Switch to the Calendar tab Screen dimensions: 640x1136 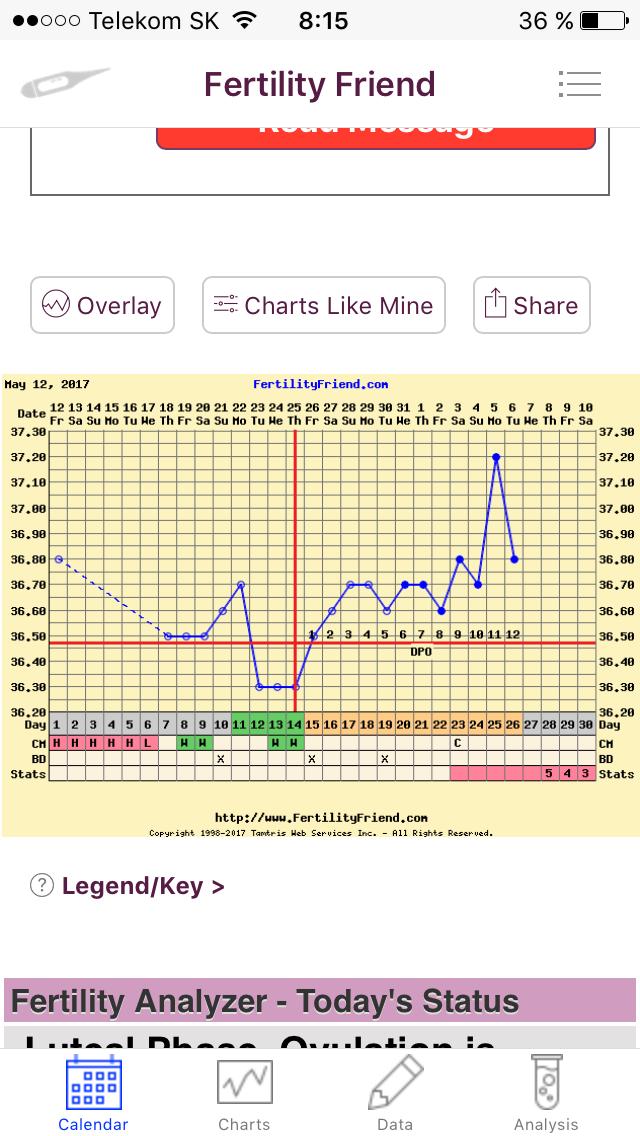(93, 1093)
